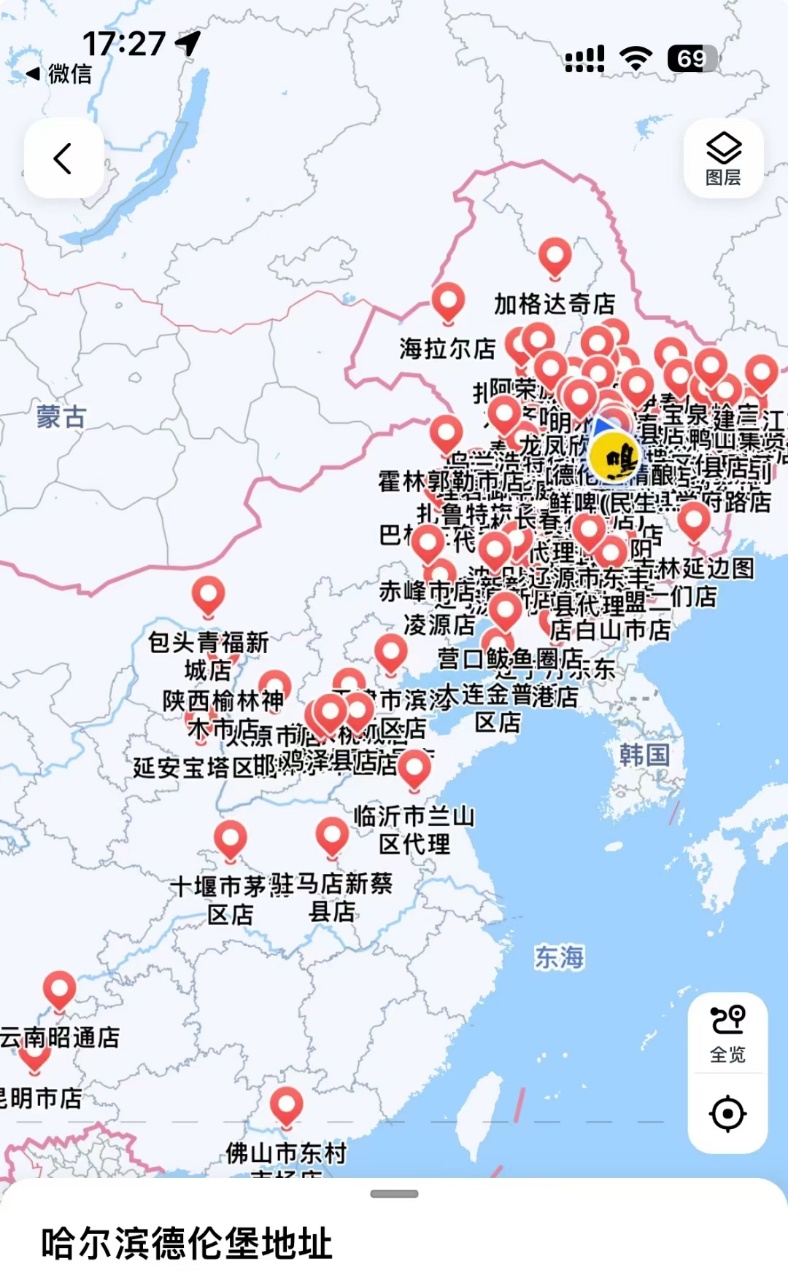Go back using the top-left arrow
This screenshot has height=1280, width=788.
pos(63,158)
